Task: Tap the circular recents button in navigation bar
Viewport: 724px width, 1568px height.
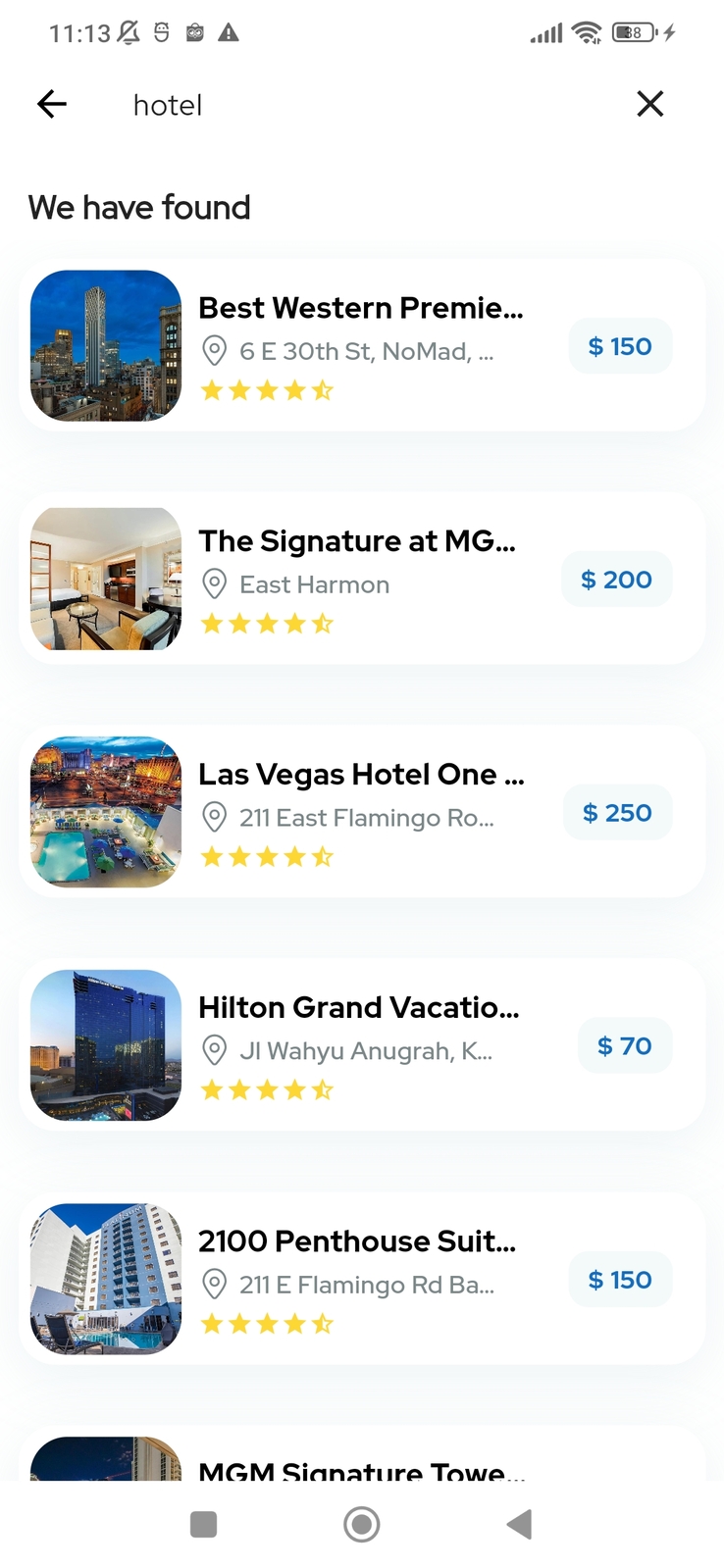Action: click(361, 1524)
